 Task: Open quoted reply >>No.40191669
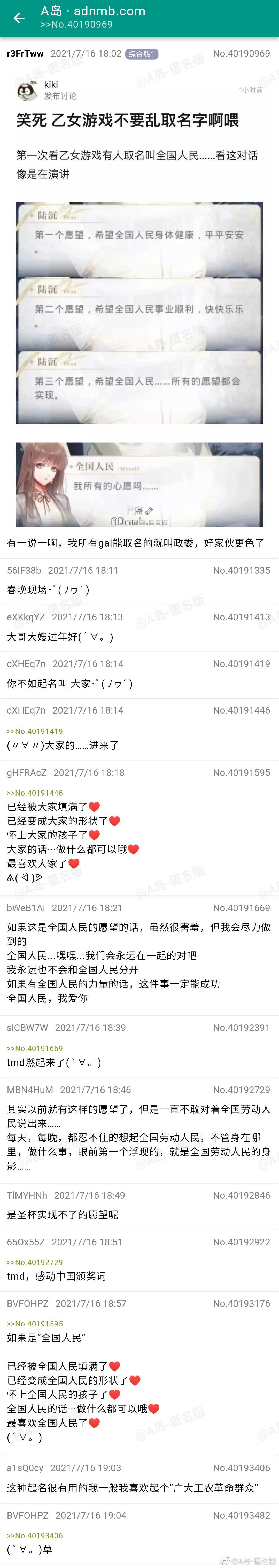pos(35,1048)
